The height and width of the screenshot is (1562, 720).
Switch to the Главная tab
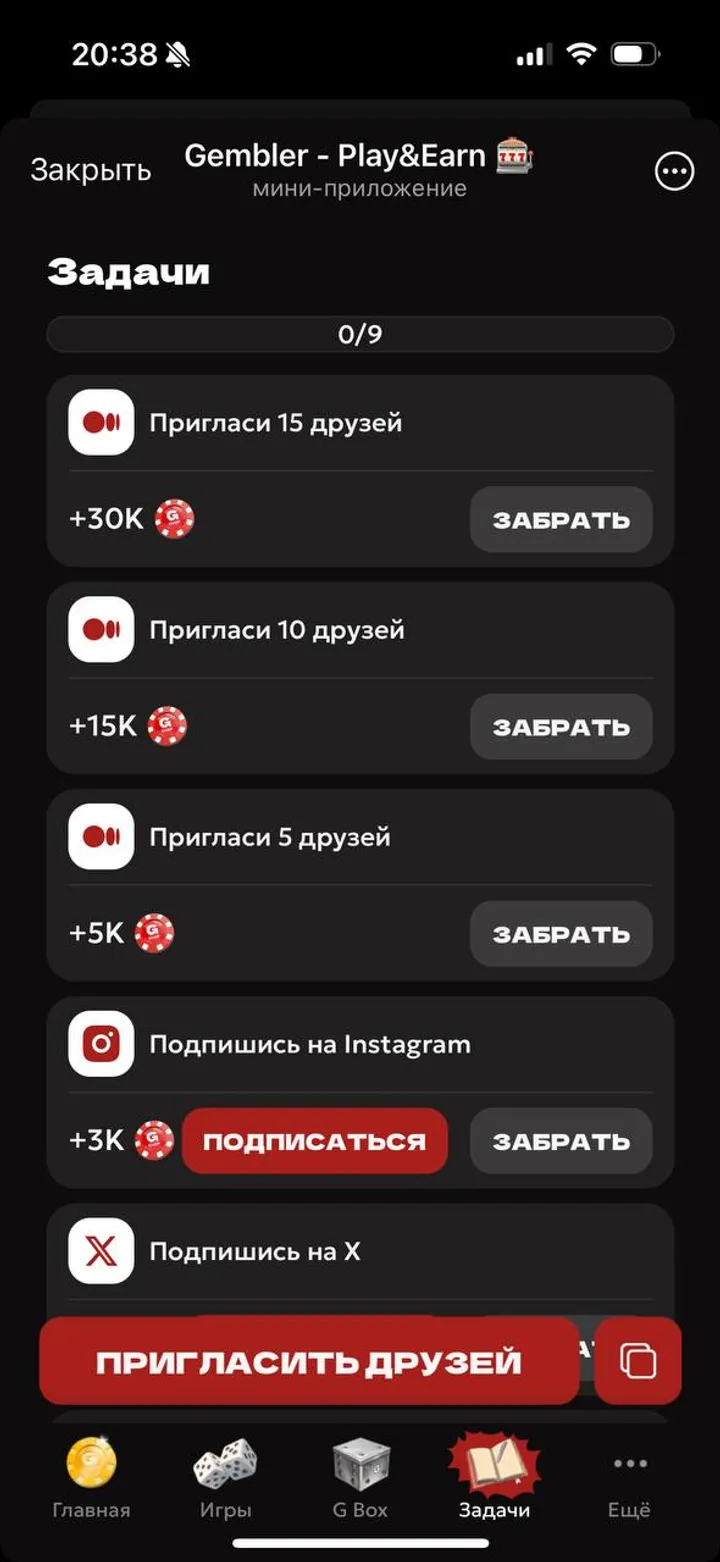91,1479
